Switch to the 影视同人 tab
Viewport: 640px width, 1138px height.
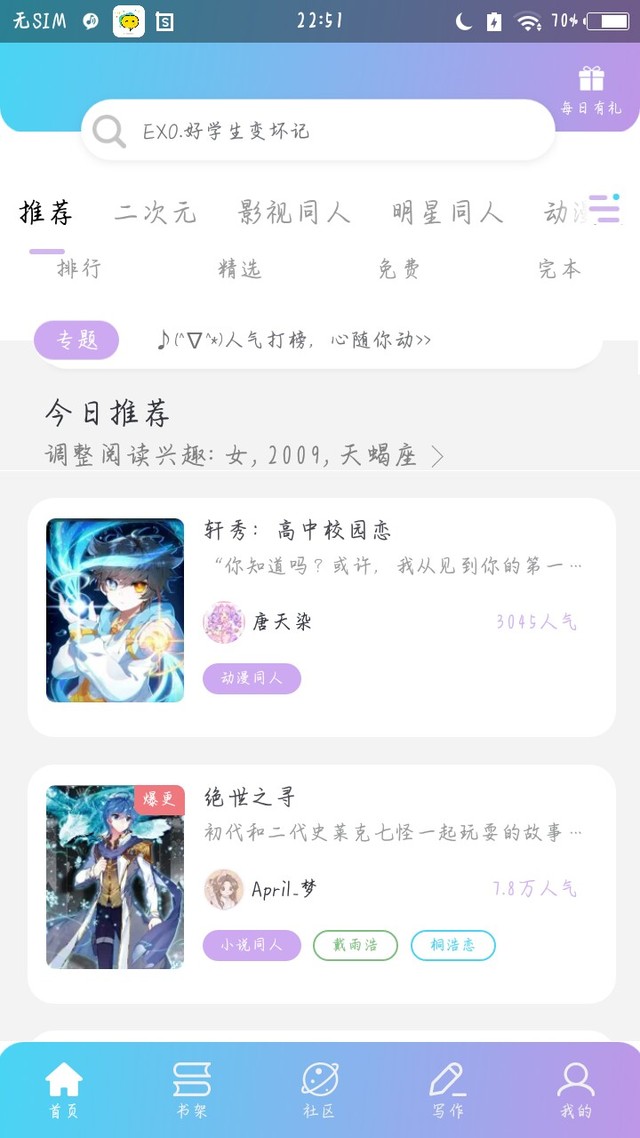tap(294, 213)
